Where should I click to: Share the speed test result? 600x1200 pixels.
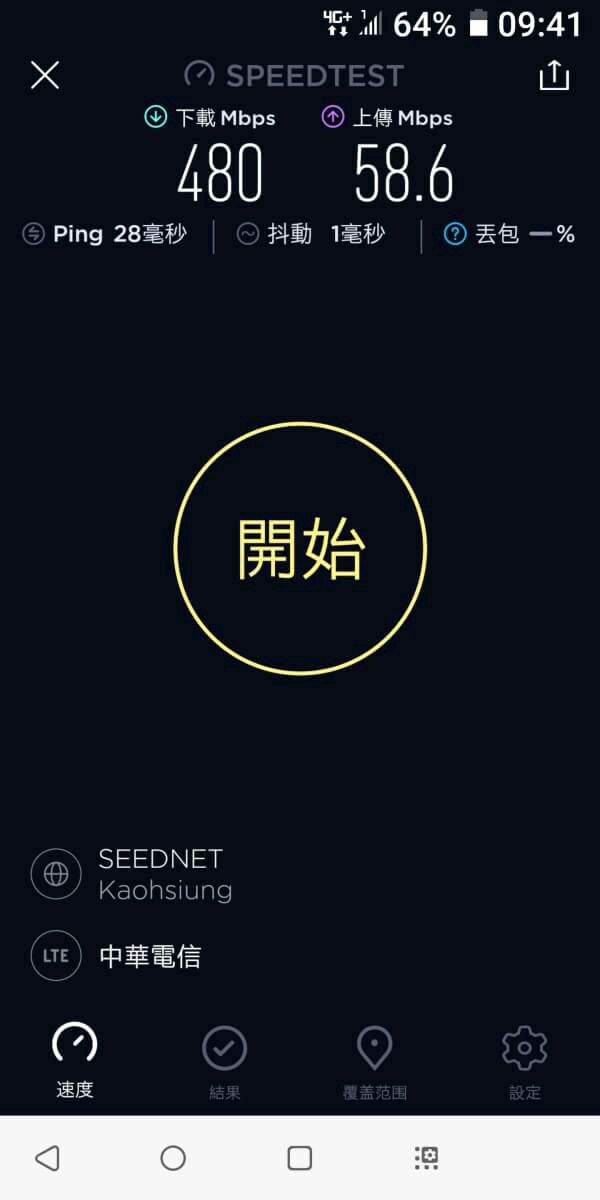(x=554, y=75)
